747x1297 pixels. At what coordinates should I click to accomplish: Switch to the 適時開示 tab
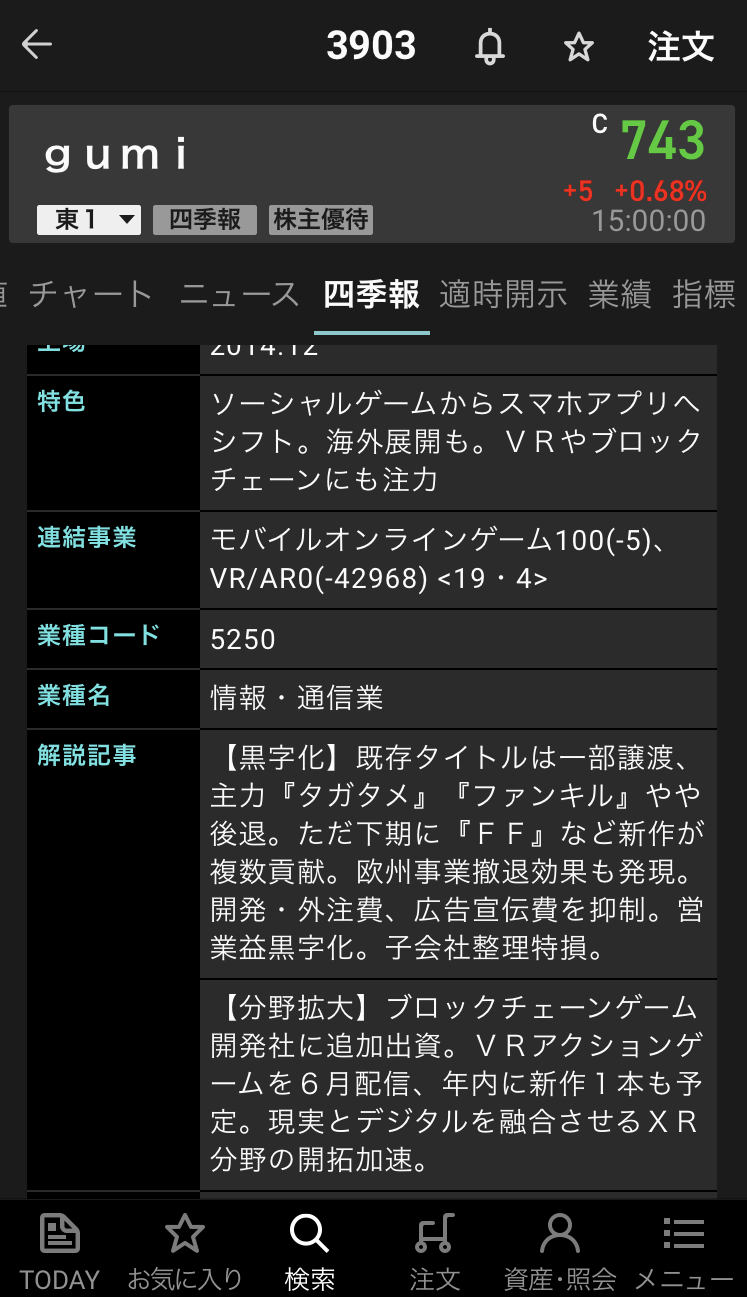503,295
